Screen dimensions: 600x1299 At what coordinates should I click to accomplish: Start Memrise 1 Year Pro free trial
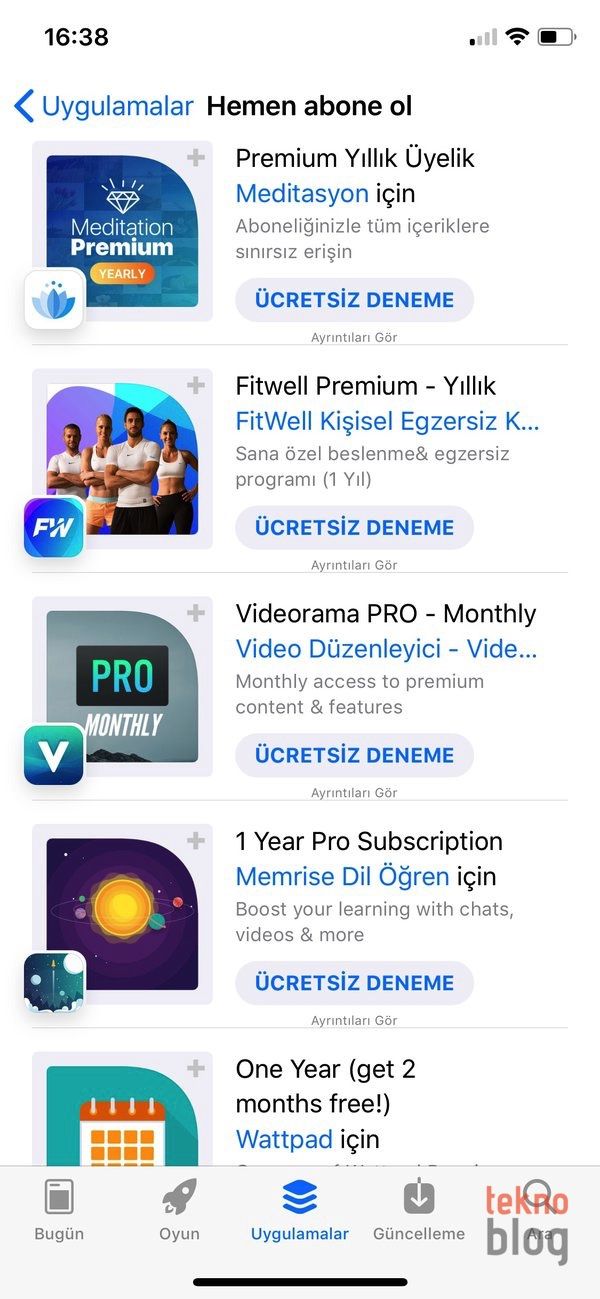click(x=354, y=984)
